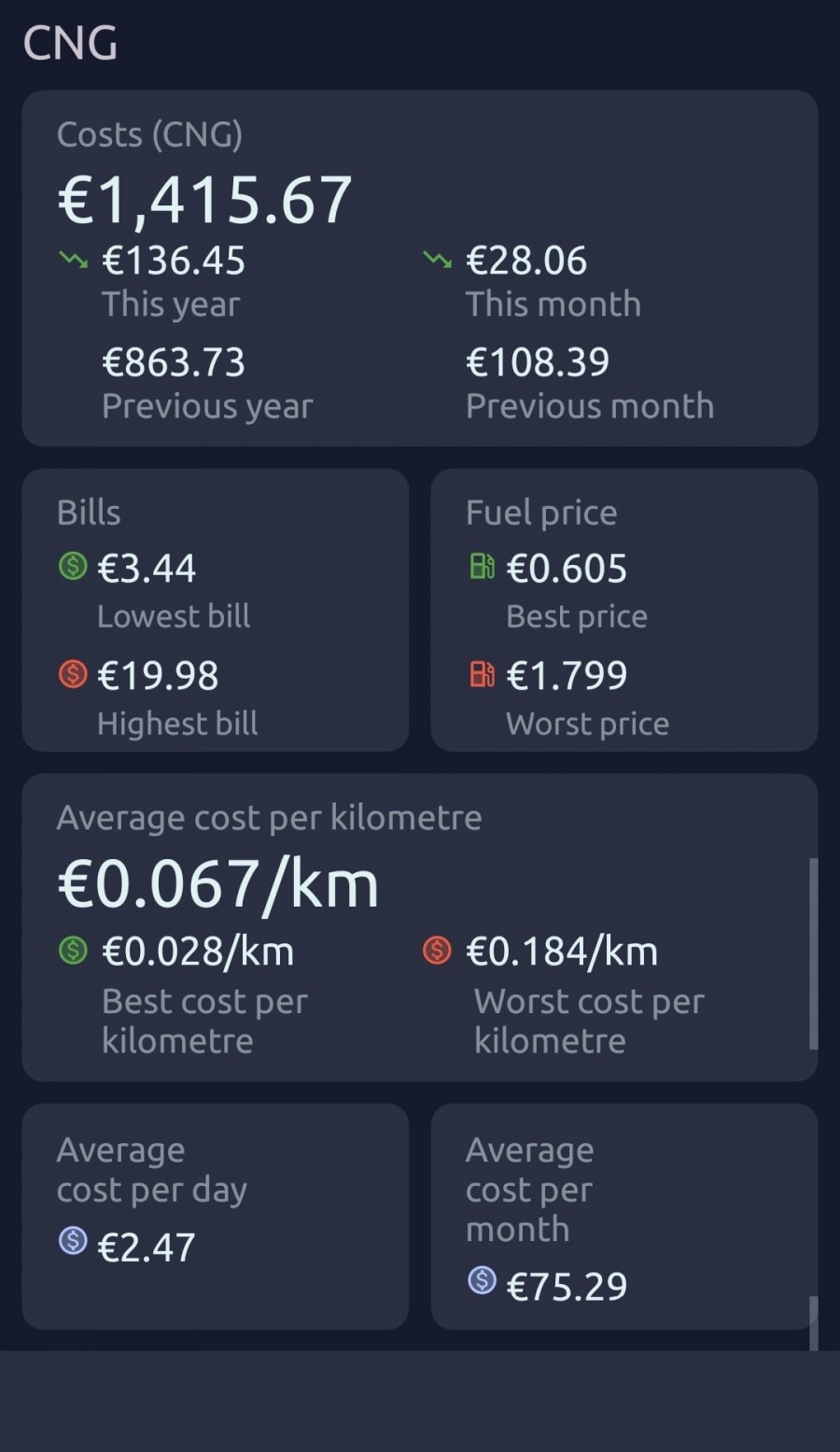
Task: Click the Previous month value €108.39
Action: point(538,361)
